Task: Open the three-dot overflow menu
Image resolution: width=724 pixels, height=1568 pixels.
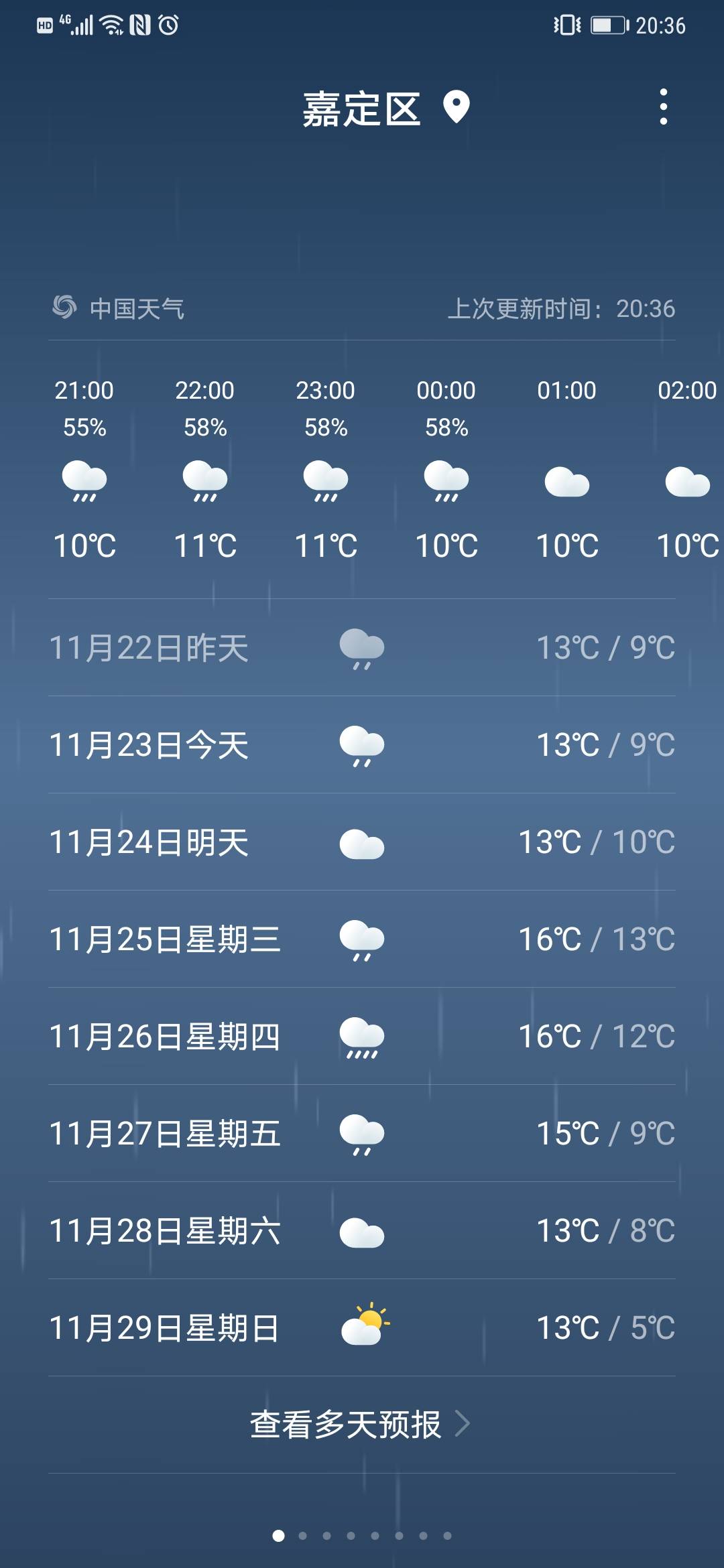Action: tap(663, 107)
